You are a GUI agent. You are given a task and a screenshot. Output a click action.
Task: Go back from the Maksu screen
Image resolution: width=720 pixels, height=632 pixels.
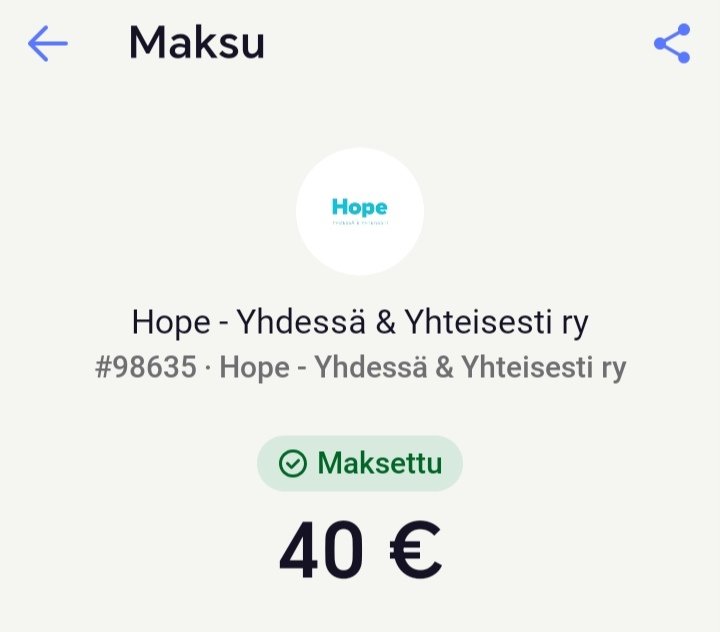(47, 44)
